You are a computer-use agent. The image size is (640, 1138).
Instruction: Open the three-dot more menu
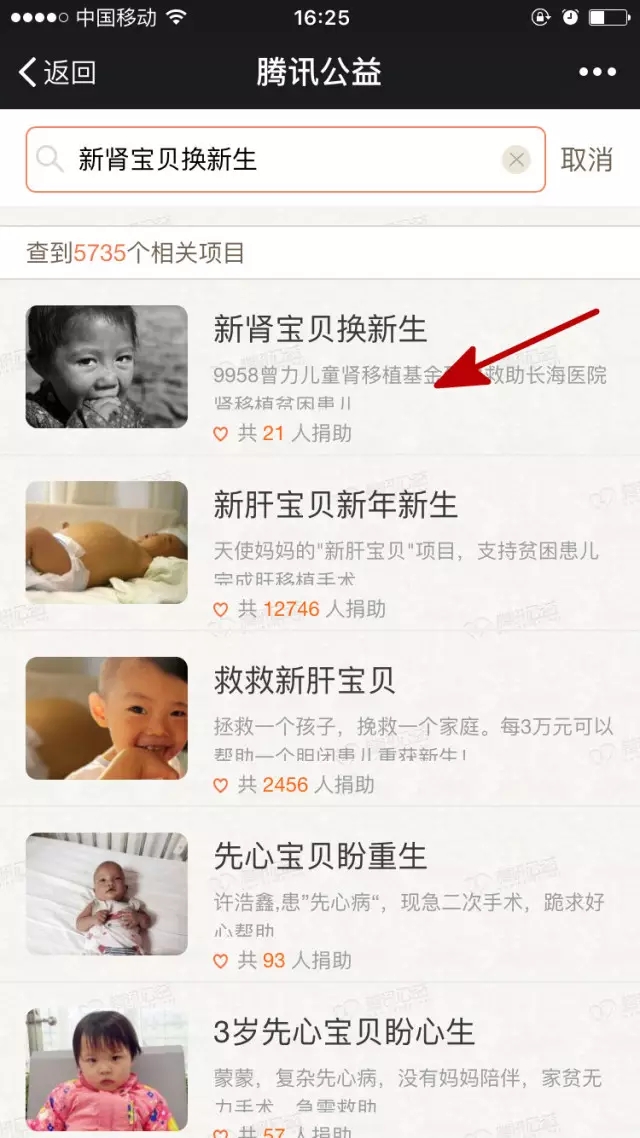coord(597,72)
